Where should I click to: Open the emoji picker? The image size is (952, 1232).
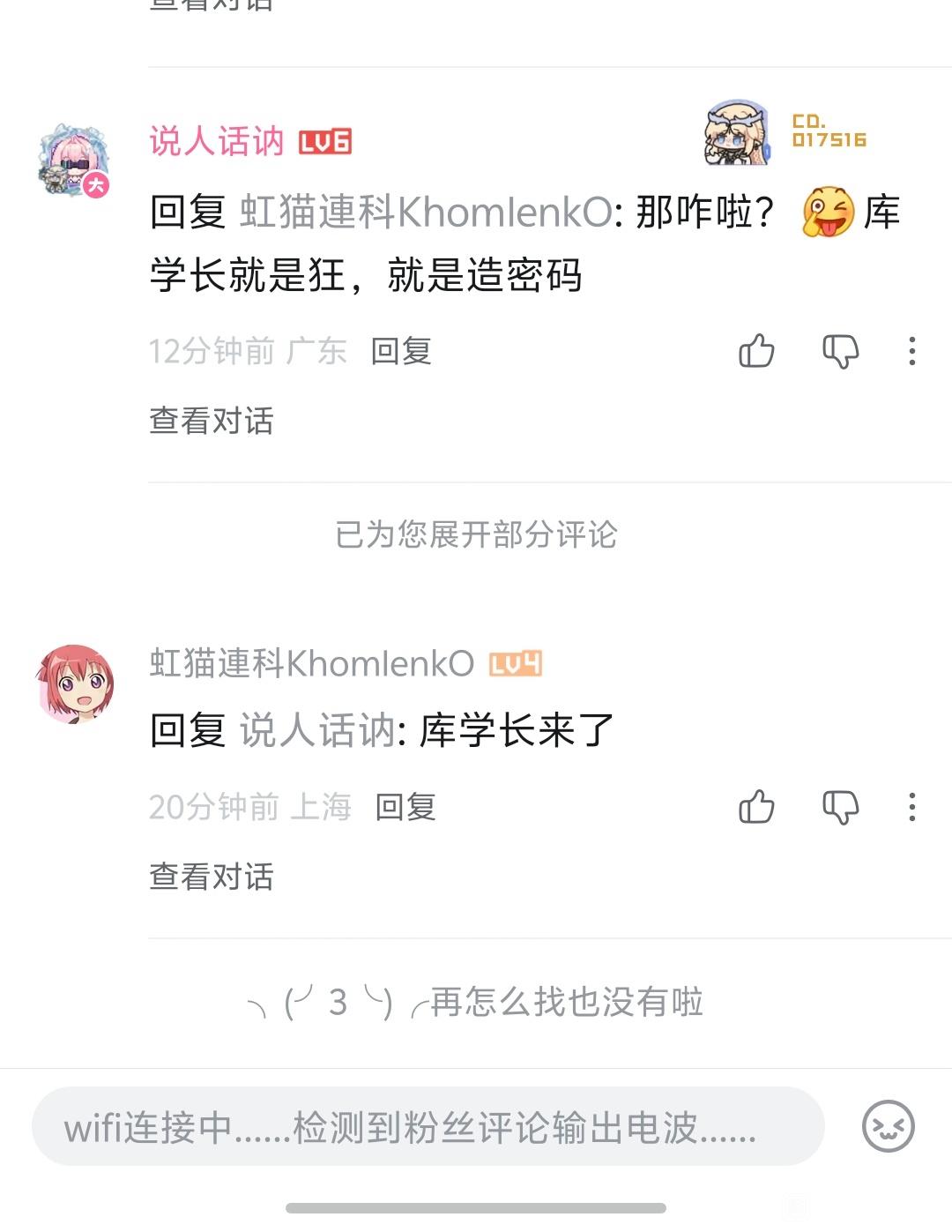click(888, 1127)
